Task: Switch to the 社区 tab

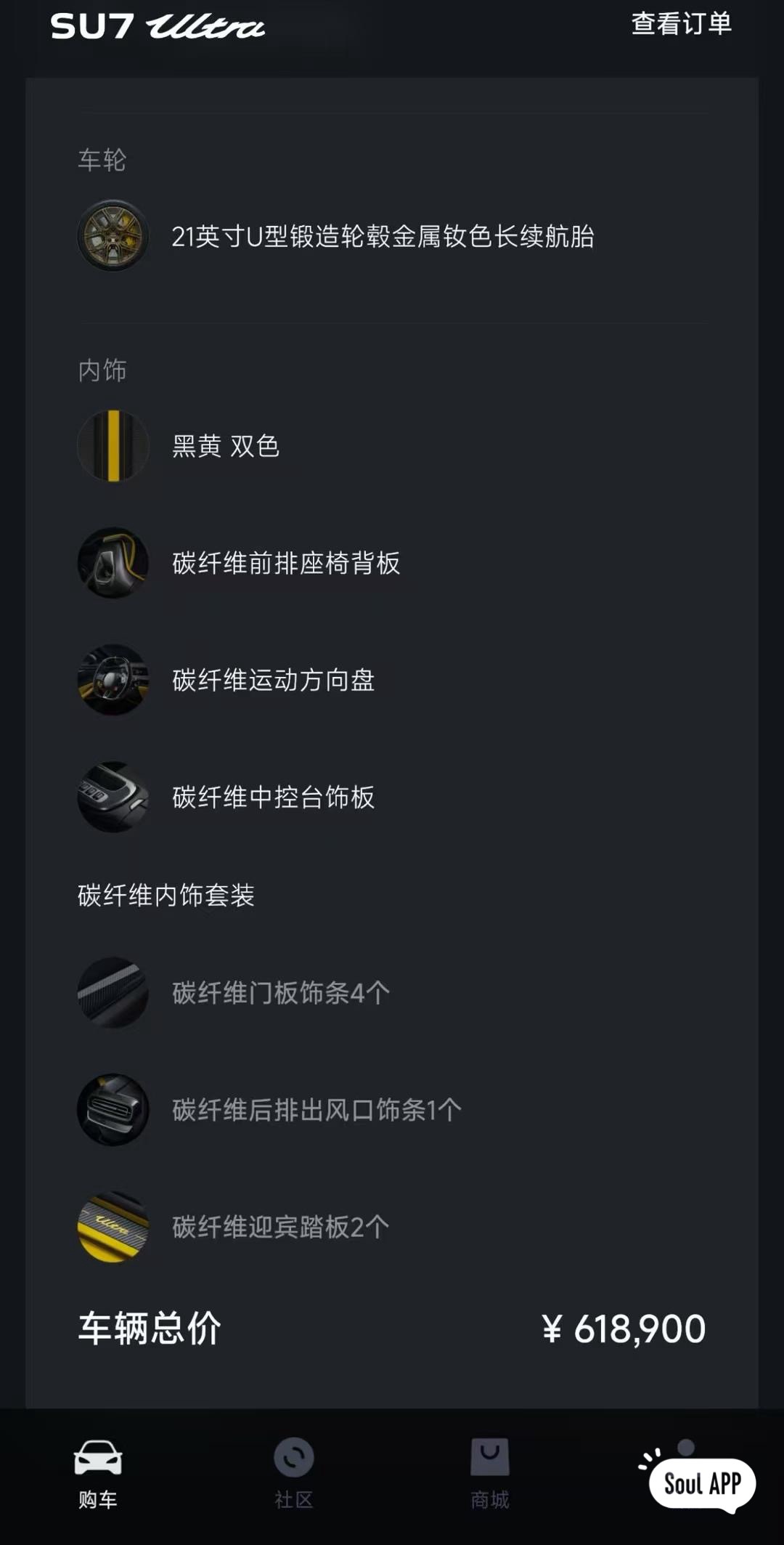Action: (x=294, y=1474)
